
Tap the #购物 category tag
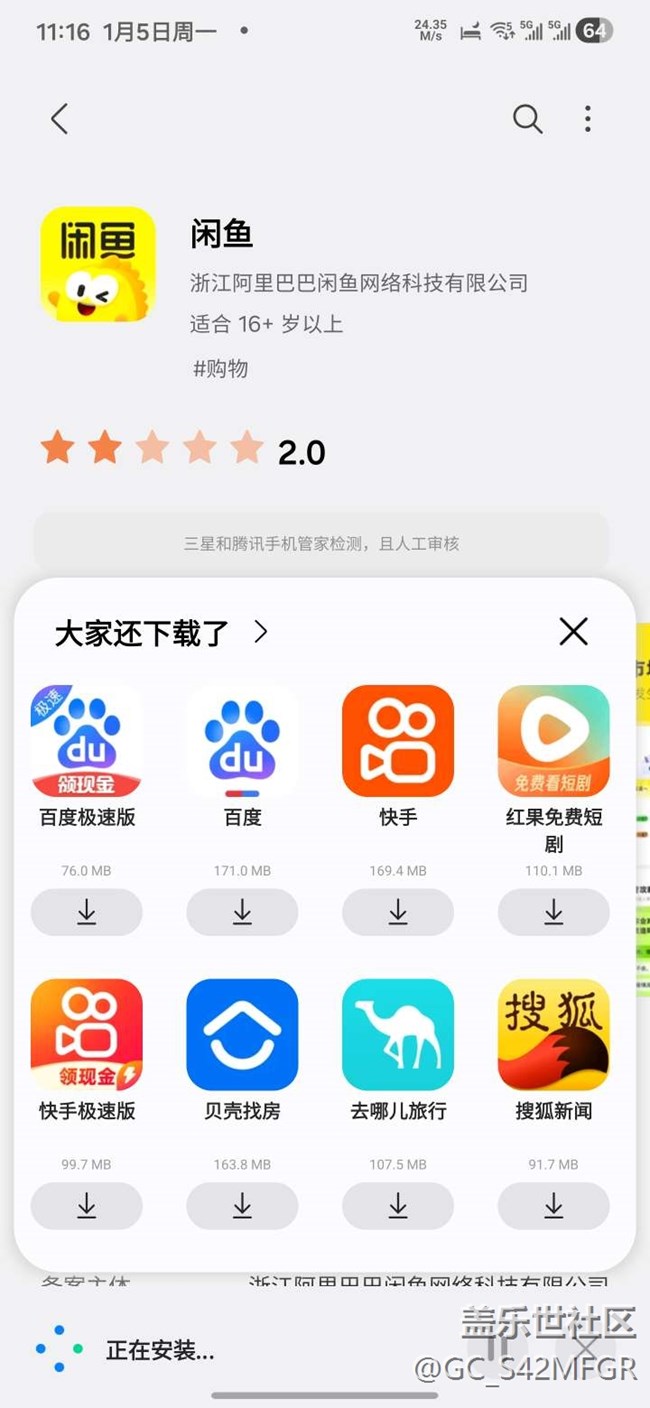click(x=220, y=368)
